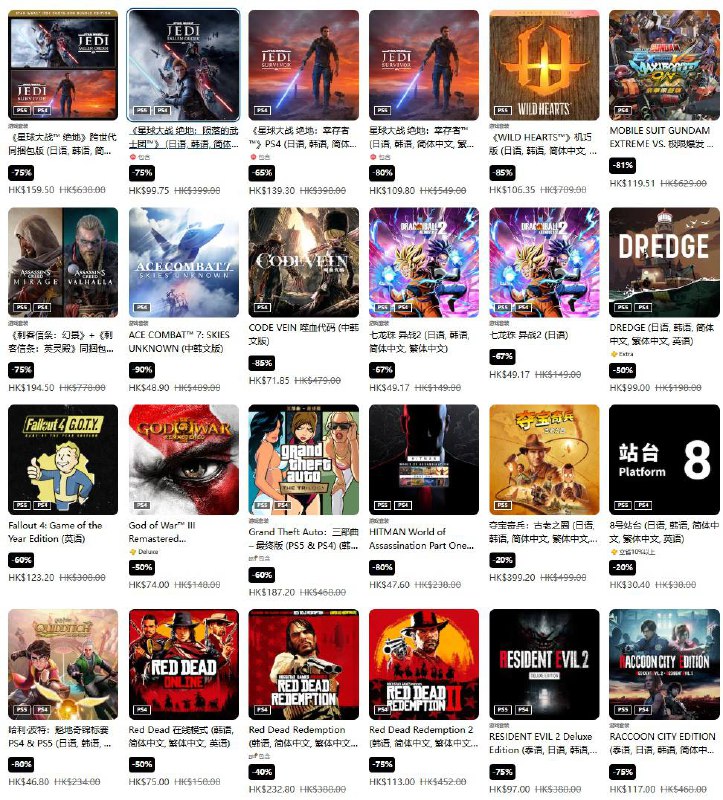Viewport: 723px width, 800px height.
Task: View RESIDENT EVIL 2 Deluxe Edition
Action: (544, 664)
